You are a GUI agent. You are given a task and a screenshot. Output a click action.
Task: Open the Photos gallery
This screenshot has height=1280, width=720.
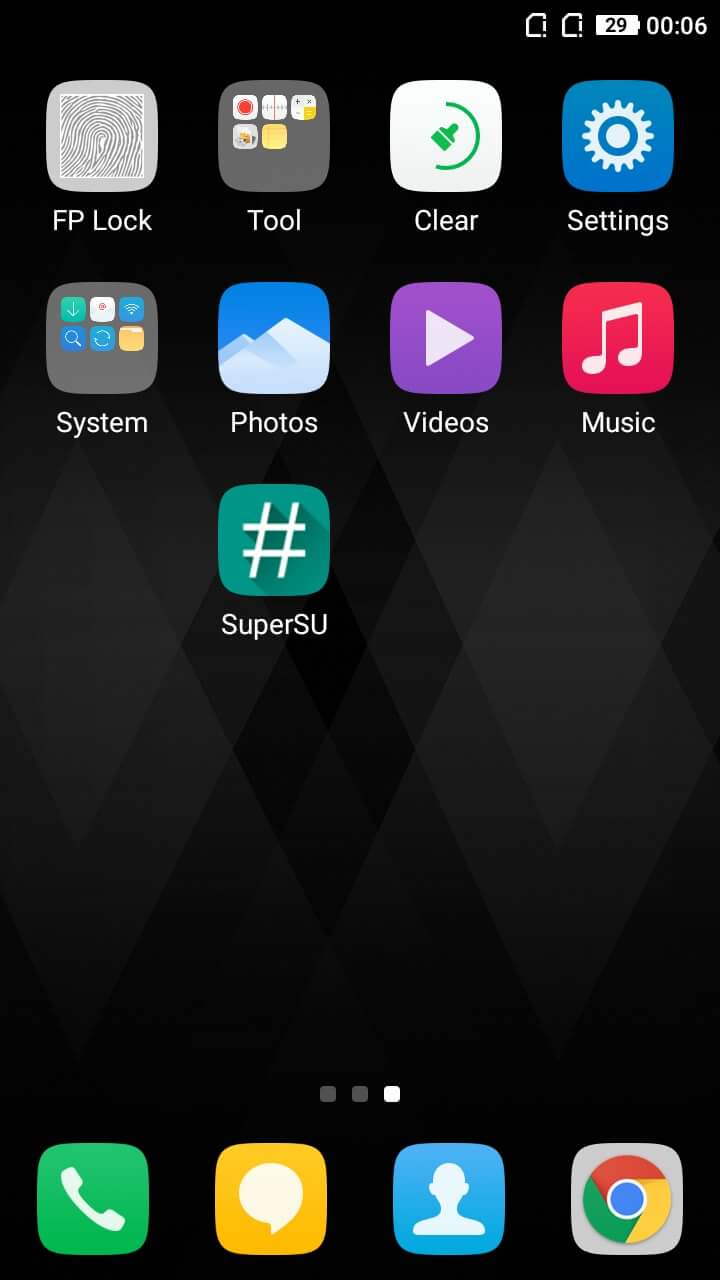pos(274,338)
